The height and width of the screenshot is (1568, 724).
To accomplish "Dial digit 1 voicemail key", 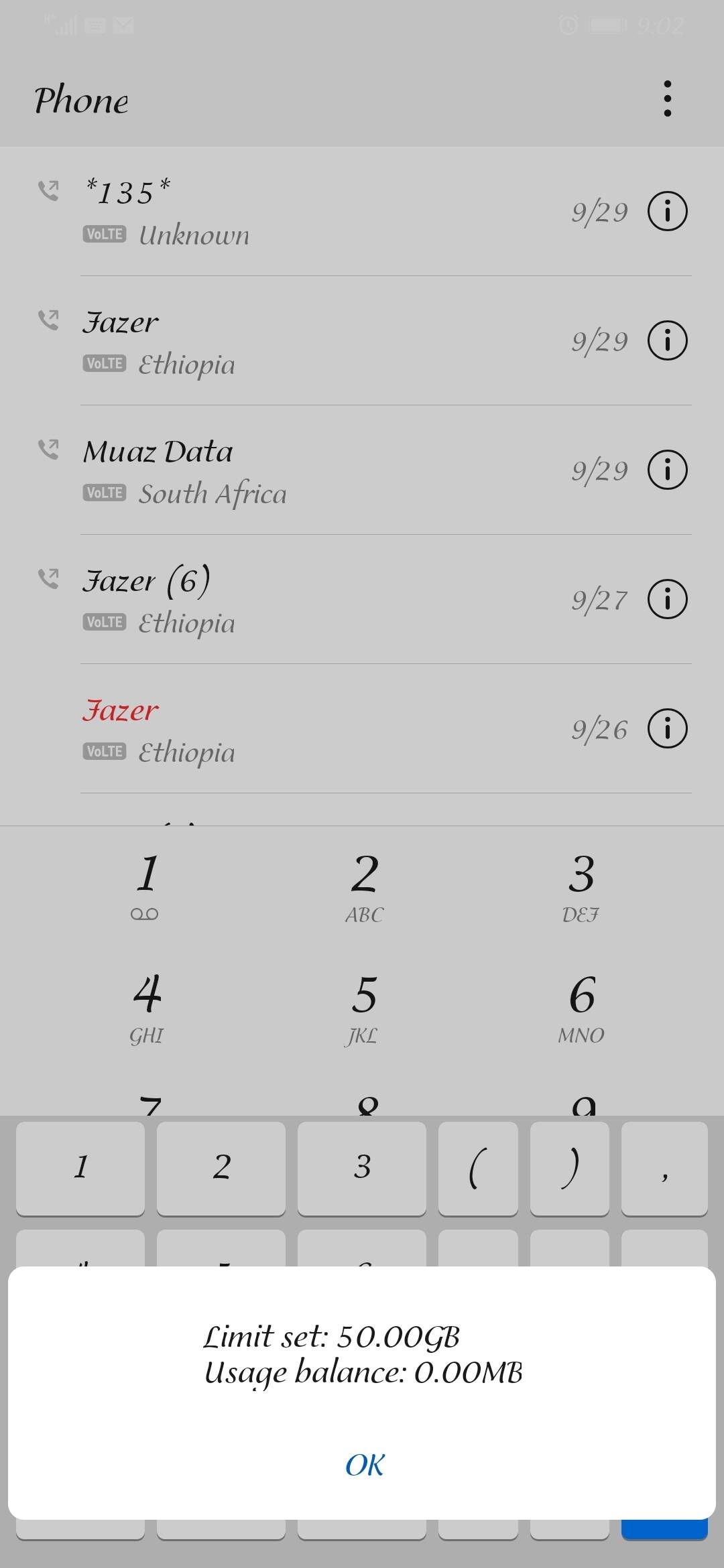I will [x=146, y=886].
